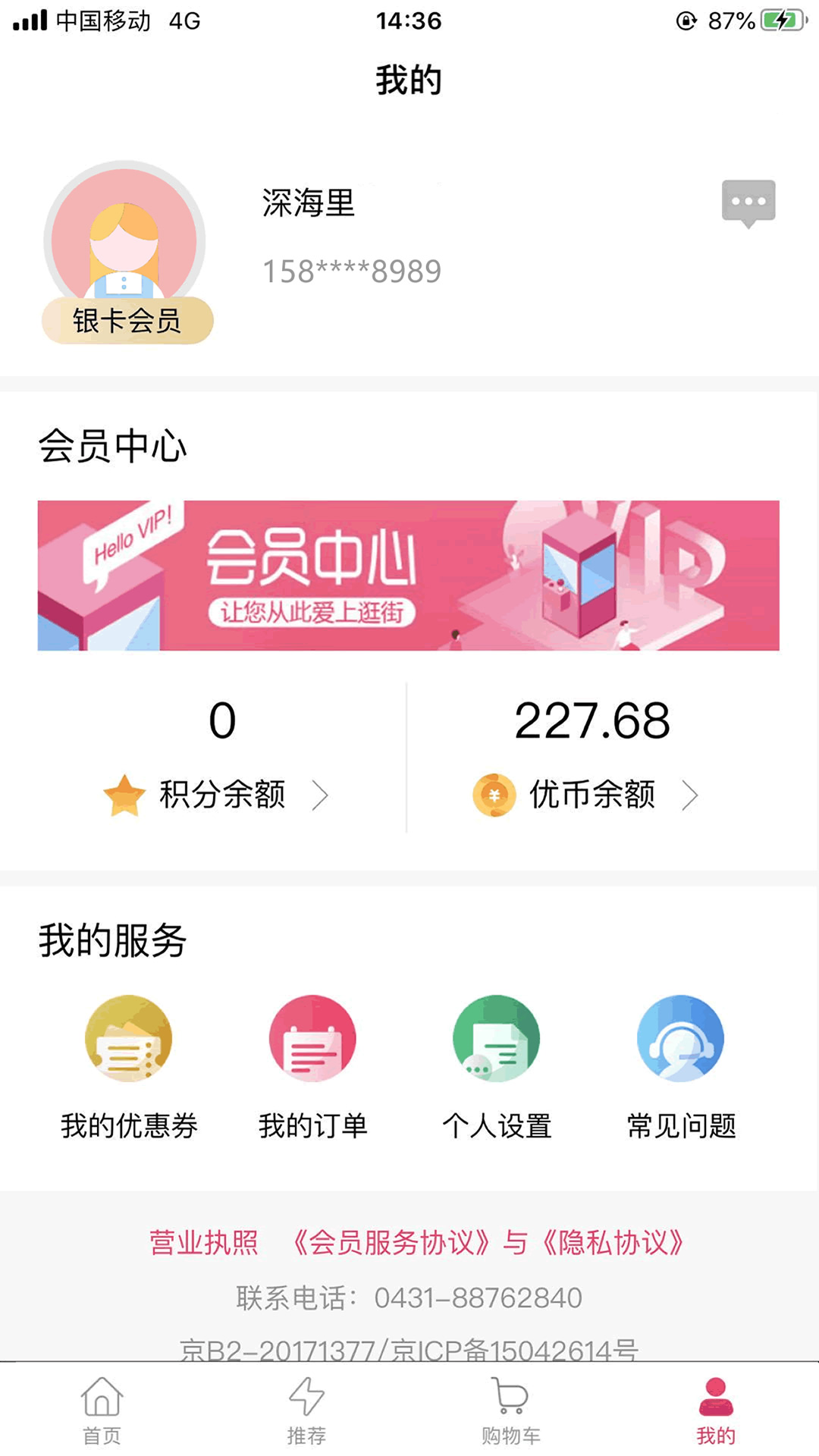Read the 《会员服务协议》 agreement

(x=391, y=1242)
